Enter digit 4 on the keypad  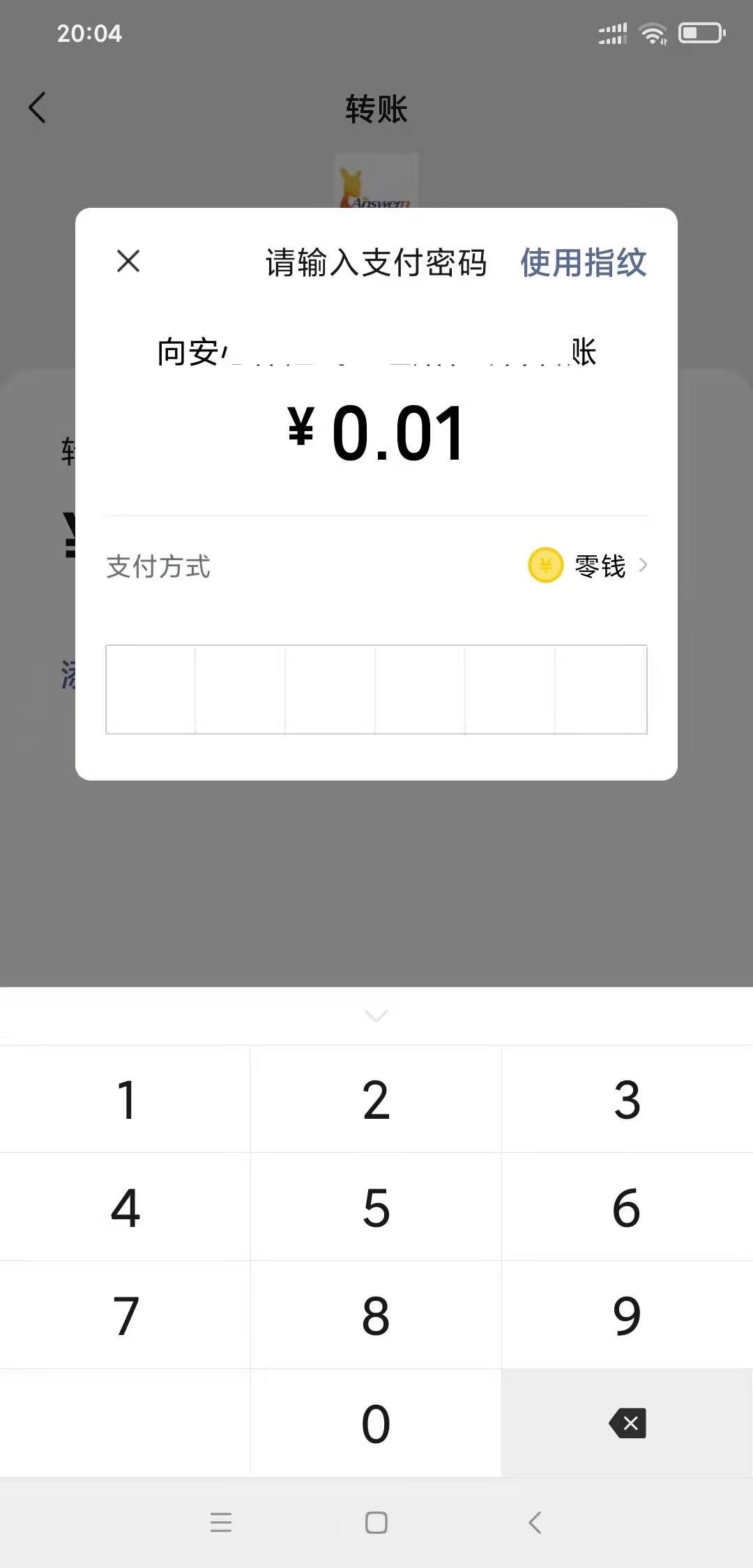click(125, 1208)
